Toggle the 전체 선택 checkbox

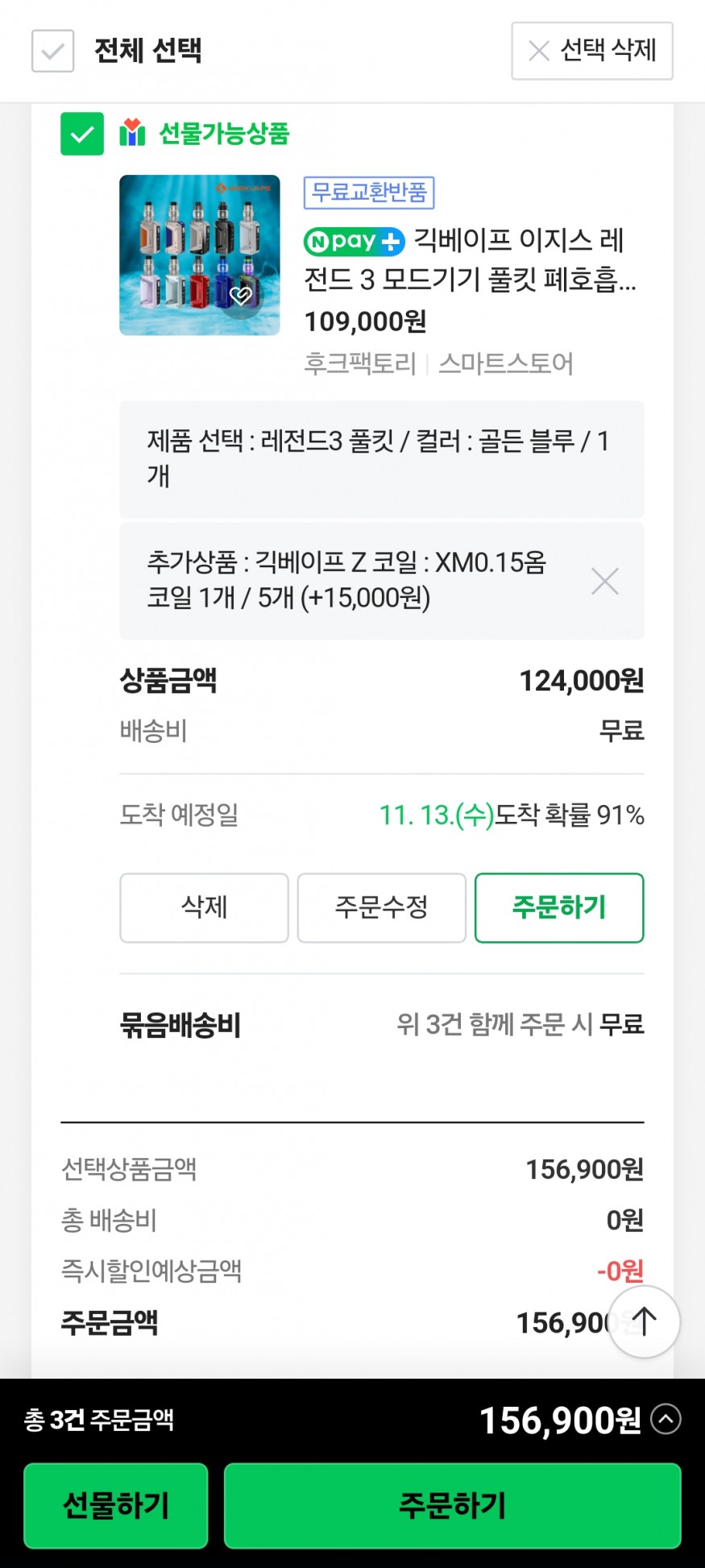point(52,51)
